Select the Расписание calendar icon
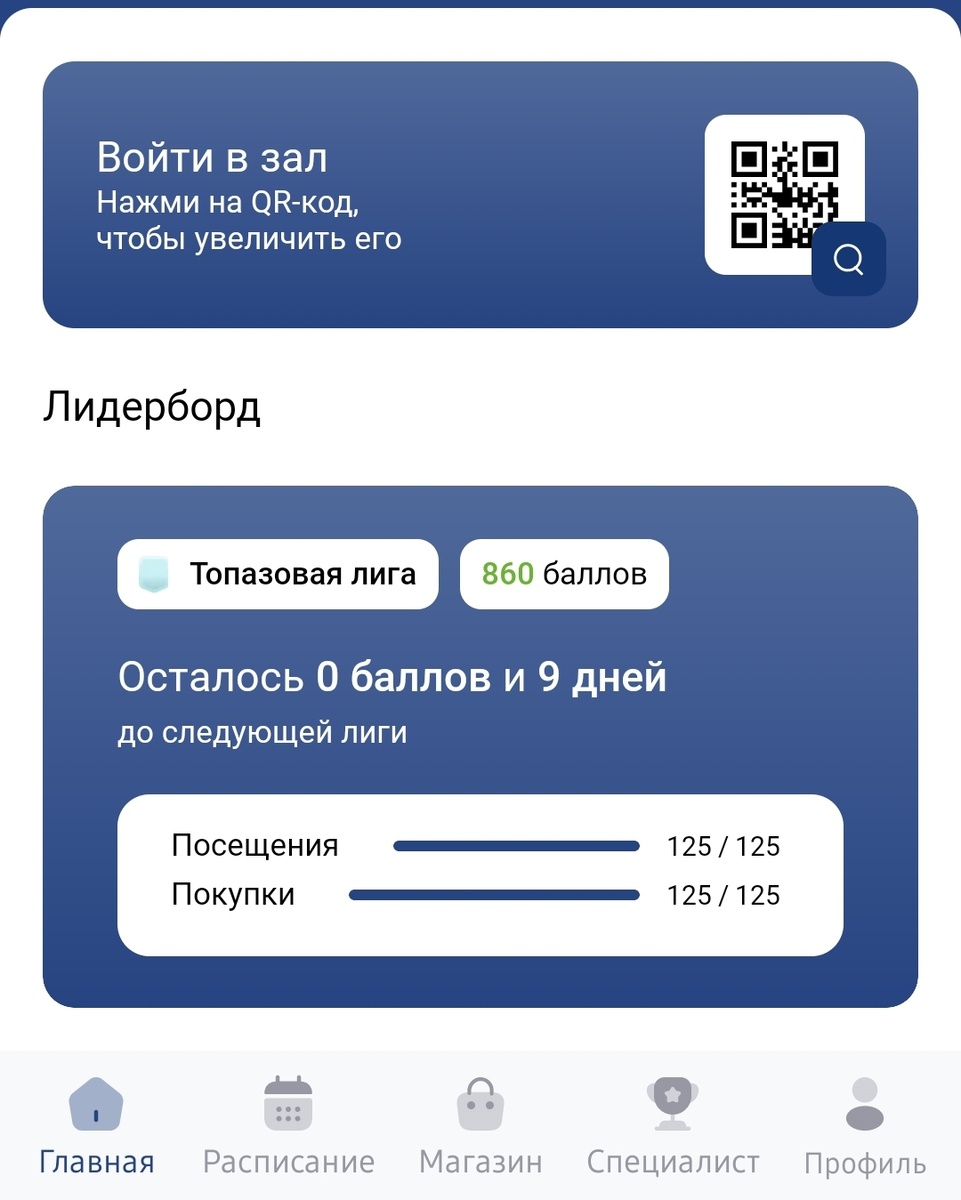The image size is (961, 1200). [288, 1104]
